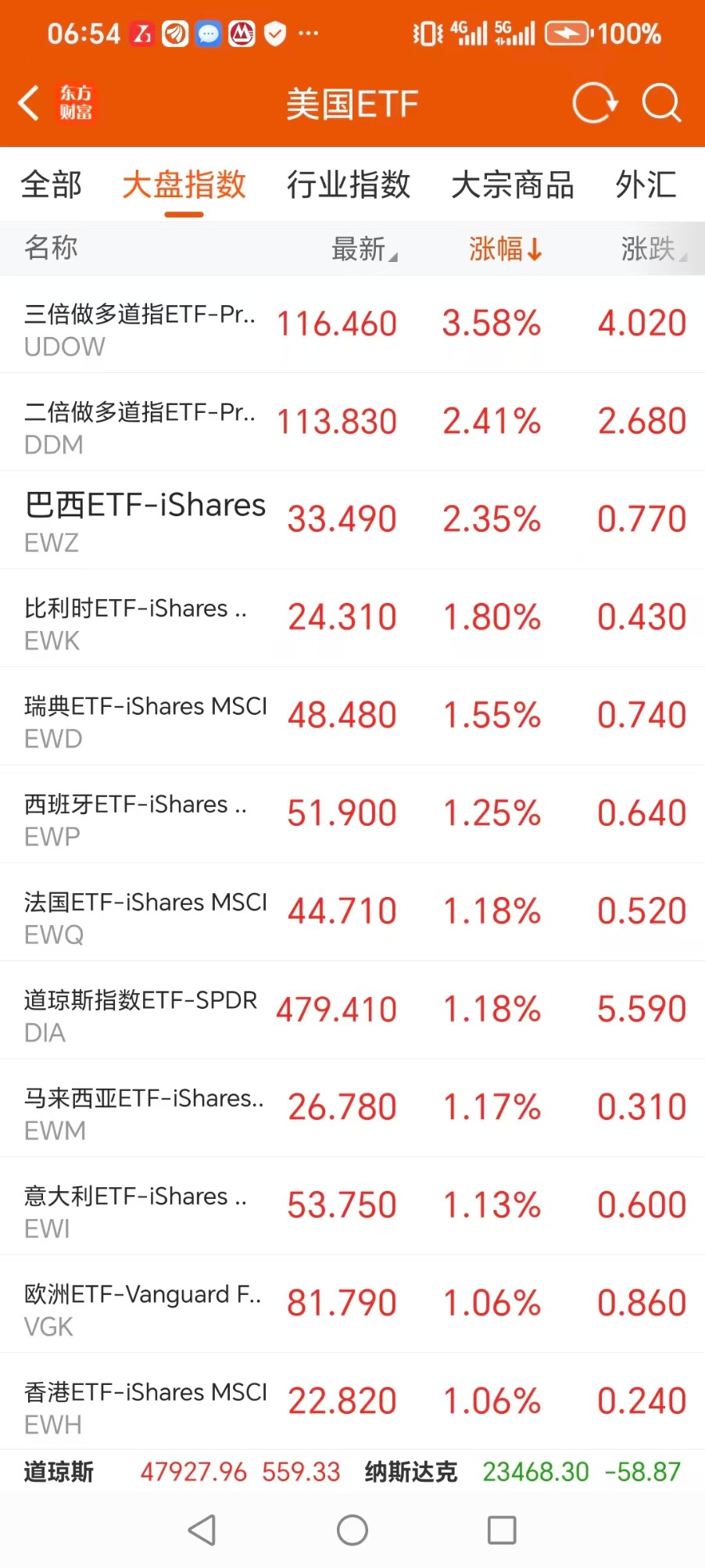705x1568 pixels.
Task: Open 瑞典ETF EWD quote
Action: 352,716
